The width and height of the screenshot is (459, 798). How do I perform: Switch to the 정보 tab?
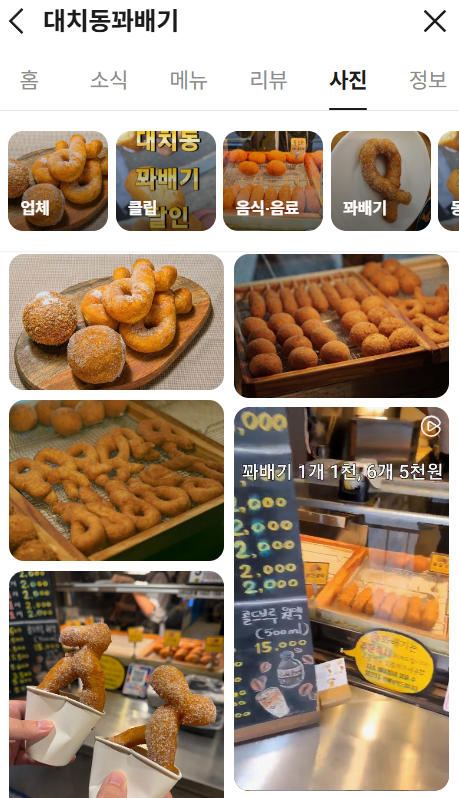[x=428, y=80]
